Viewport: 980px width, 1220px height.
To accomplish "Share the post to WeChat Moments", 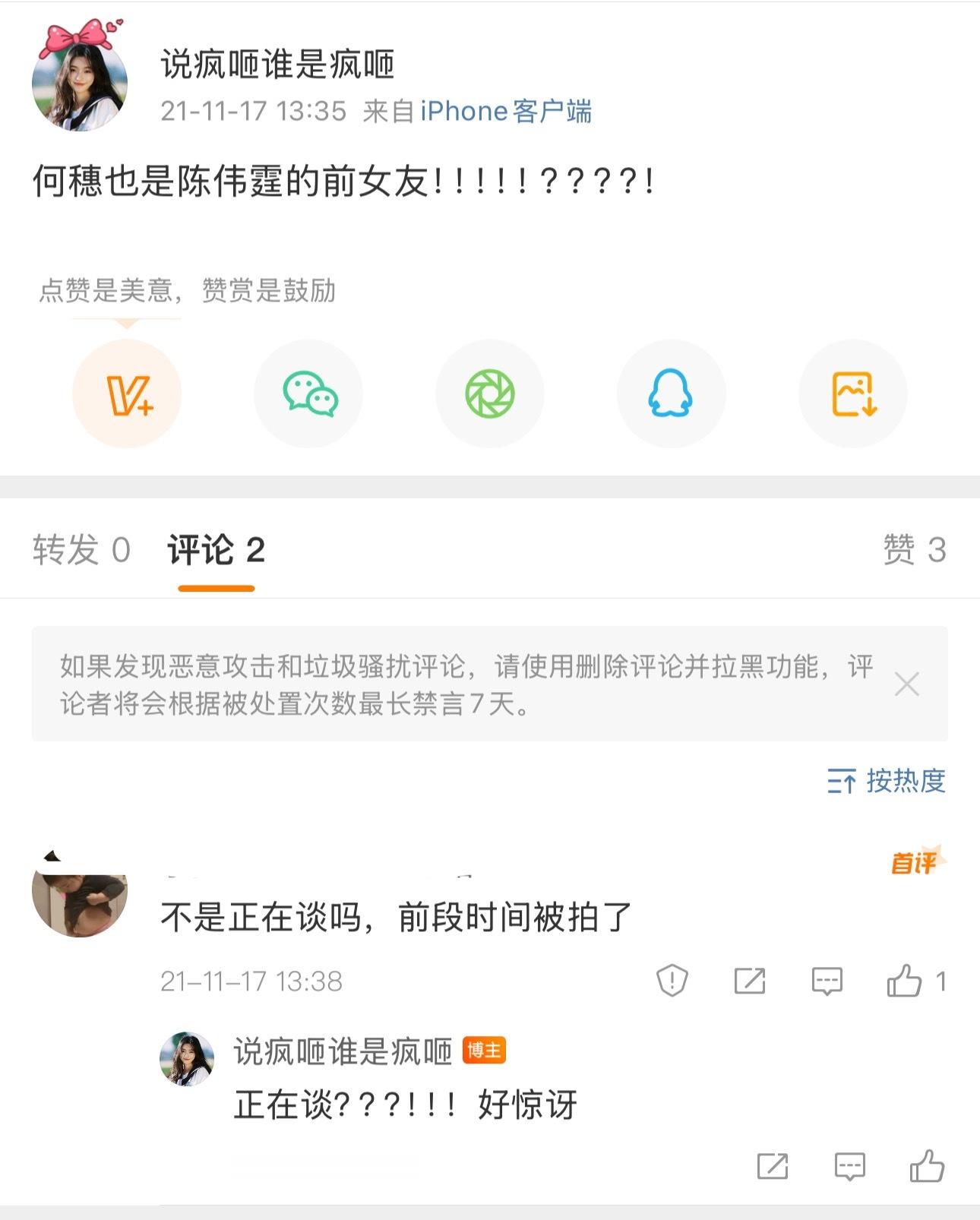I will coord(490,394).
